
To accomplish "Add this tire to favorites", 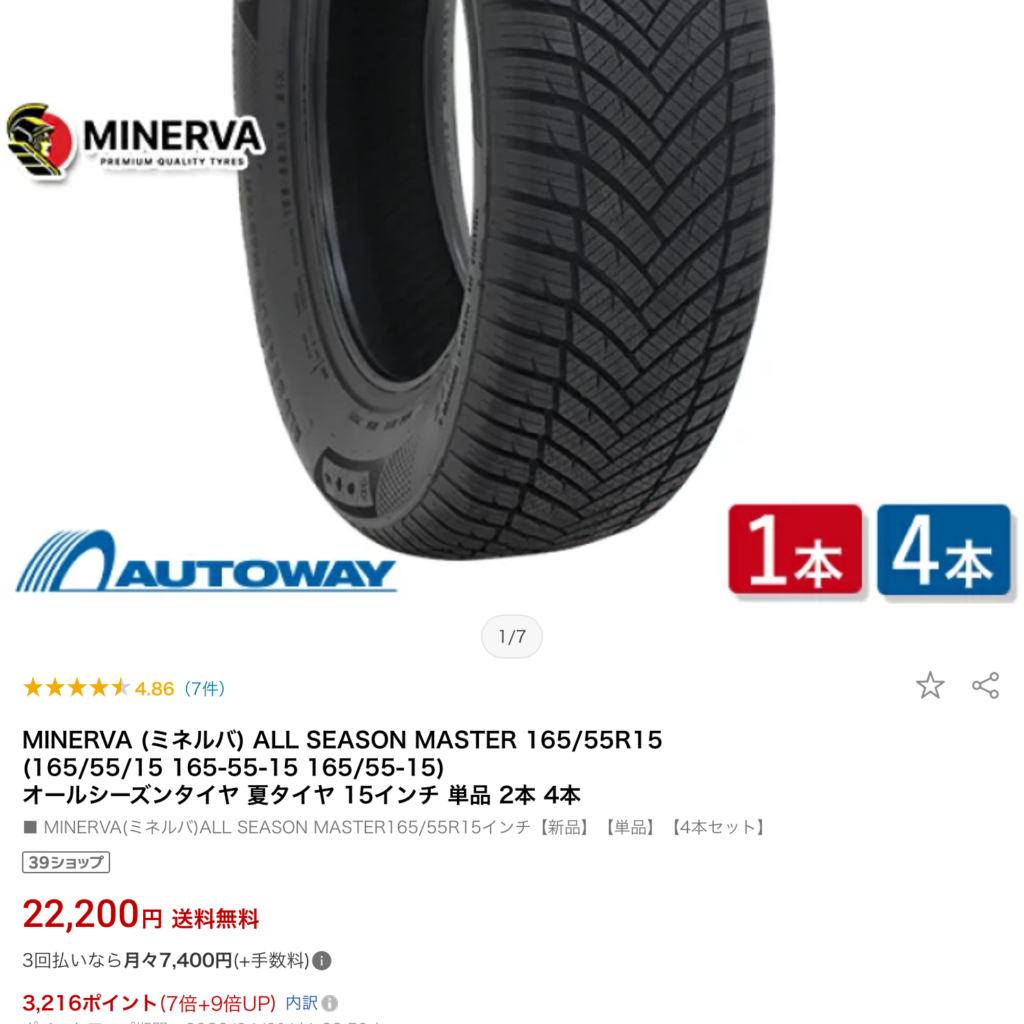I will [x=929, y=686].
